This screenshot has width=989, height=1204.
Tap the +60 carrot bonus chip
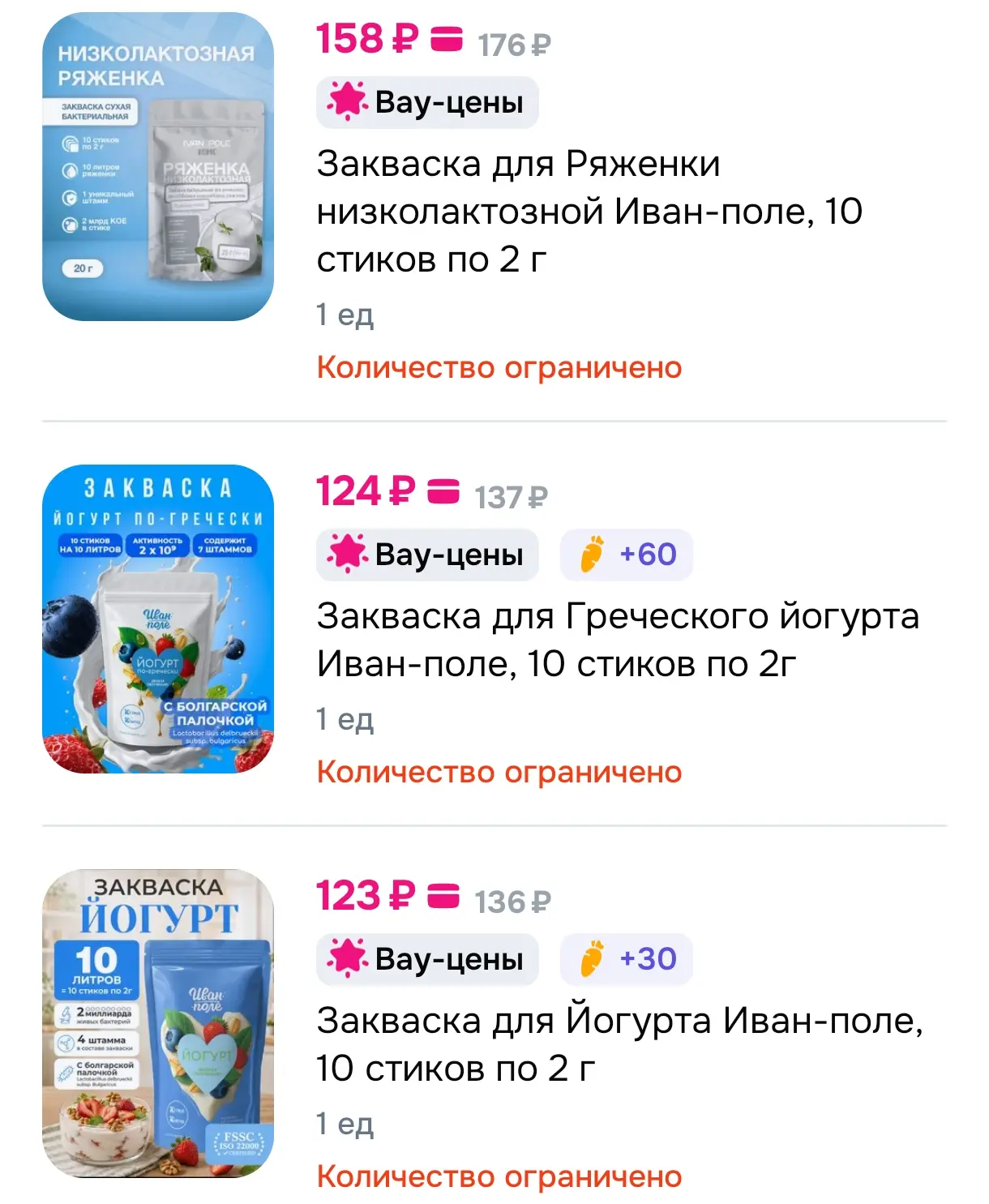pyautogui.click(x=627, y=555)
